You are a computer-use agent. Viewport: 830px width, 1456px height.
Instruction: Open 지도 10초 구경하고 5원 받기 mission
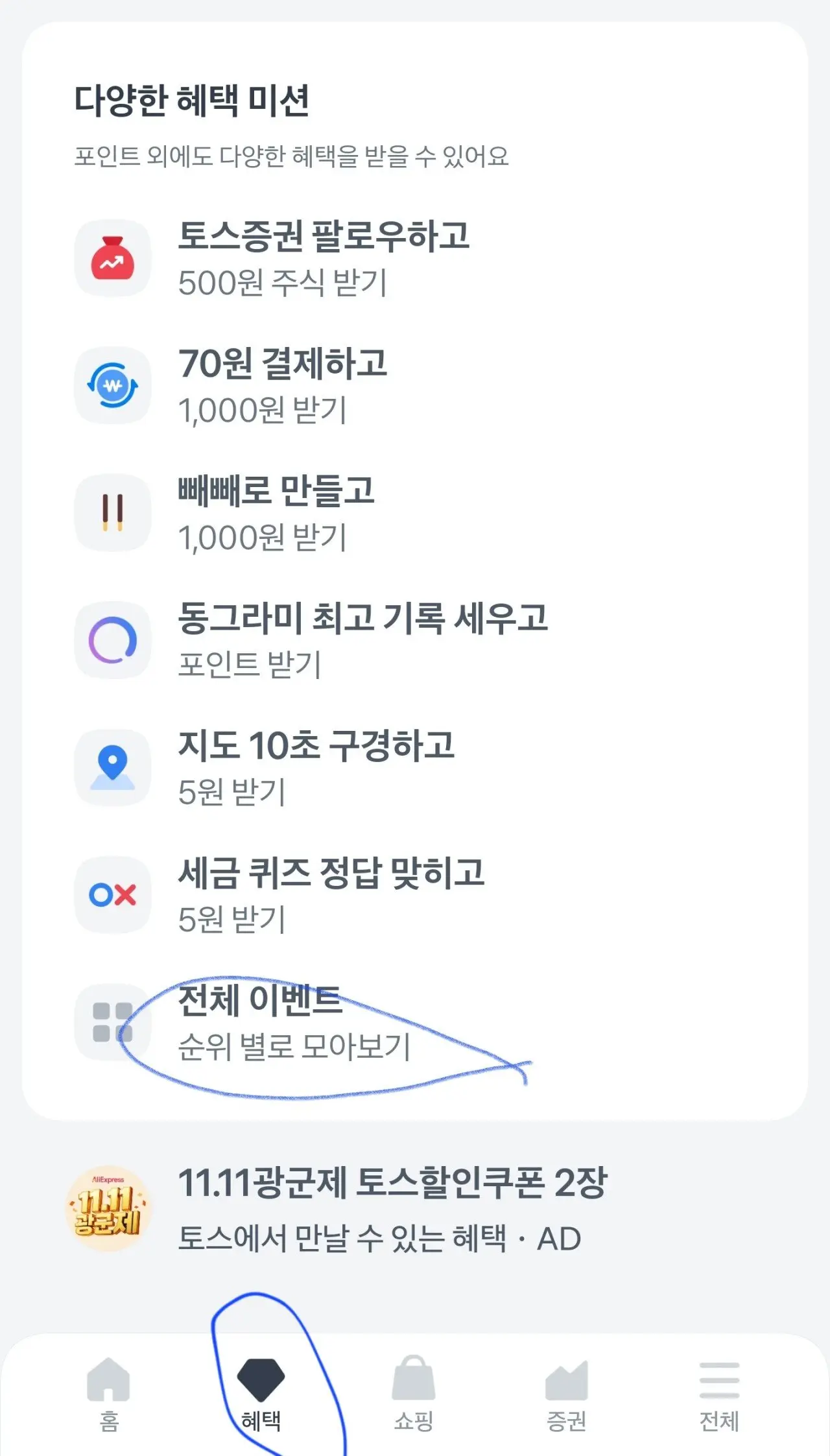tap(318, 767)
